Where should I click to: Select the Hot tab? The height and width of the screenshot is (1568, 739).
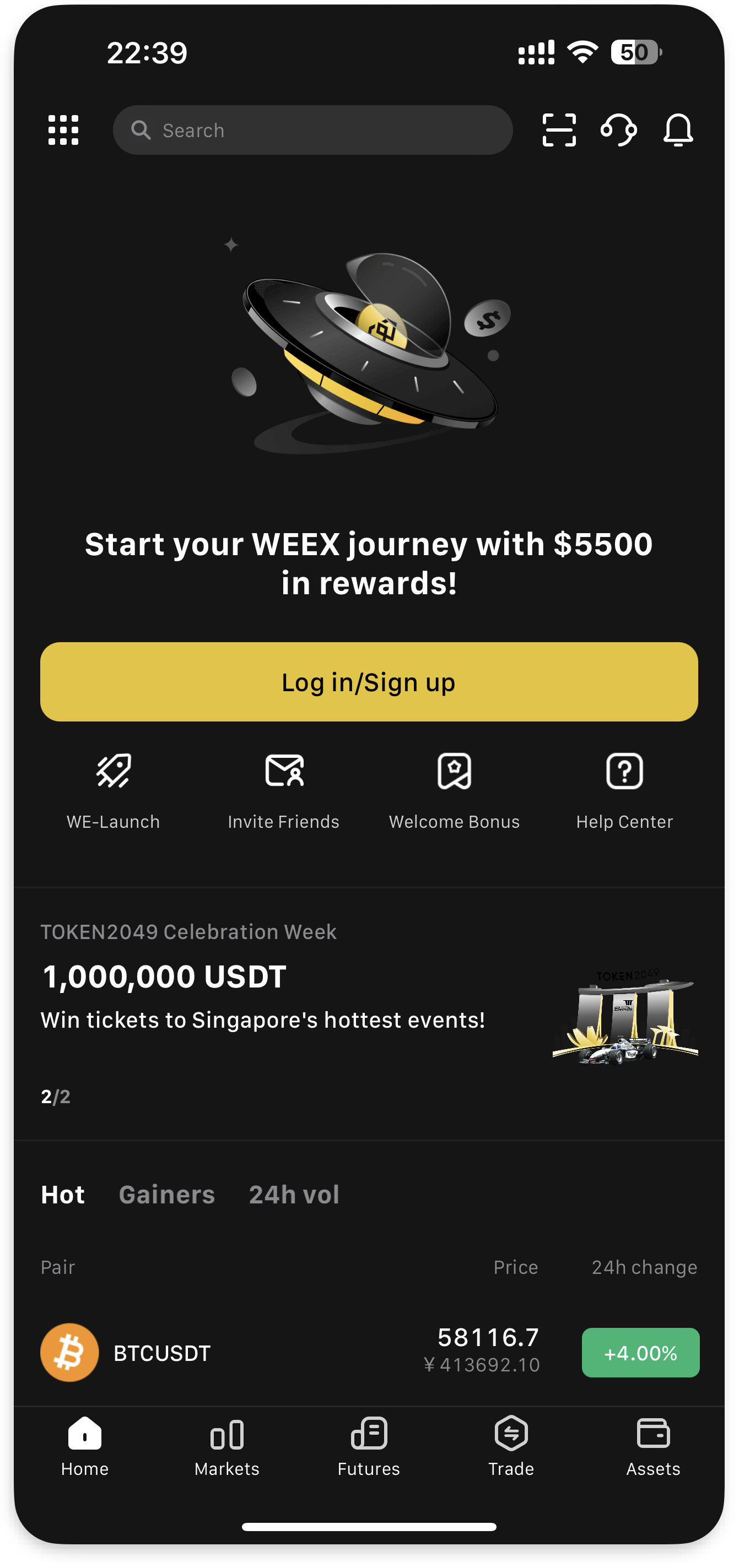click(x=63, y=1194)
